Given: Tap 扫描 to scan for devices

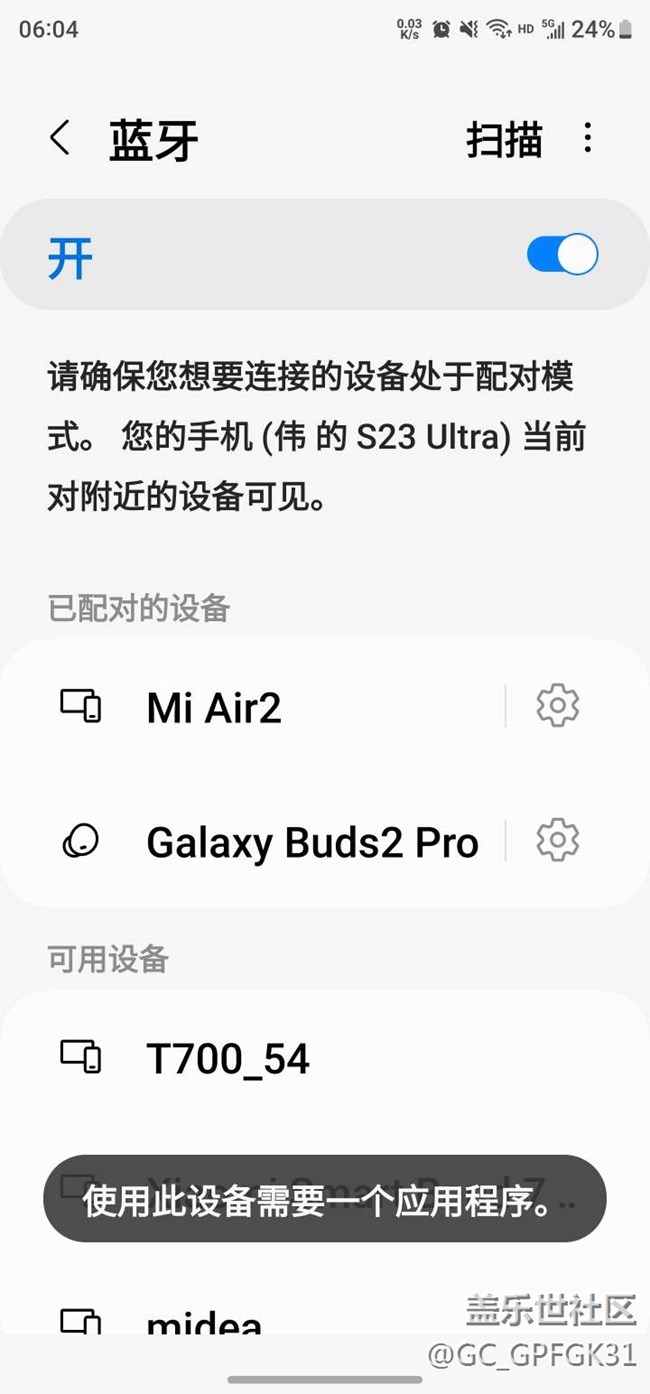Looking at the screenshot, I should point(504,139).
